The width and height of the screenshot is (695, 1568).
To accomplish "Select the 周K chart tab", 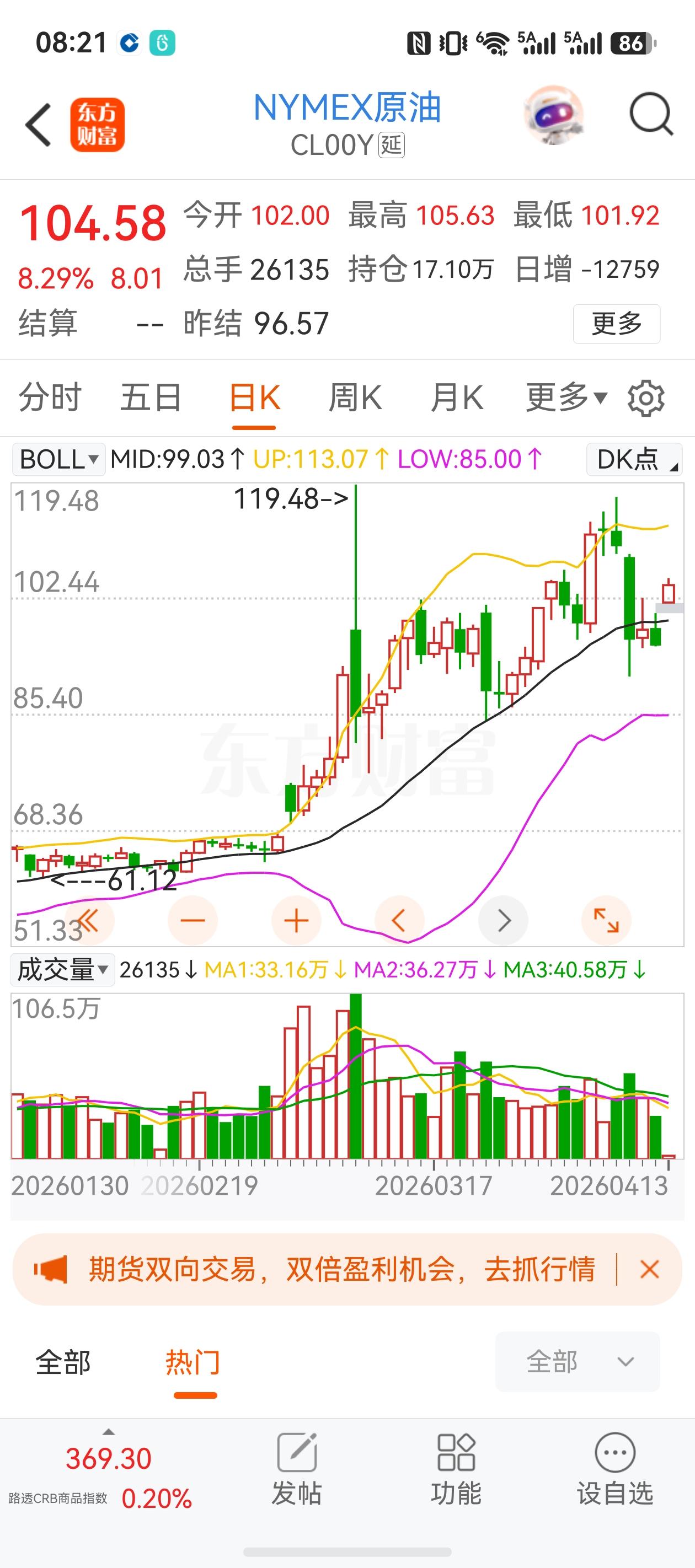I will pyautogui.click(x=355, y=398).
